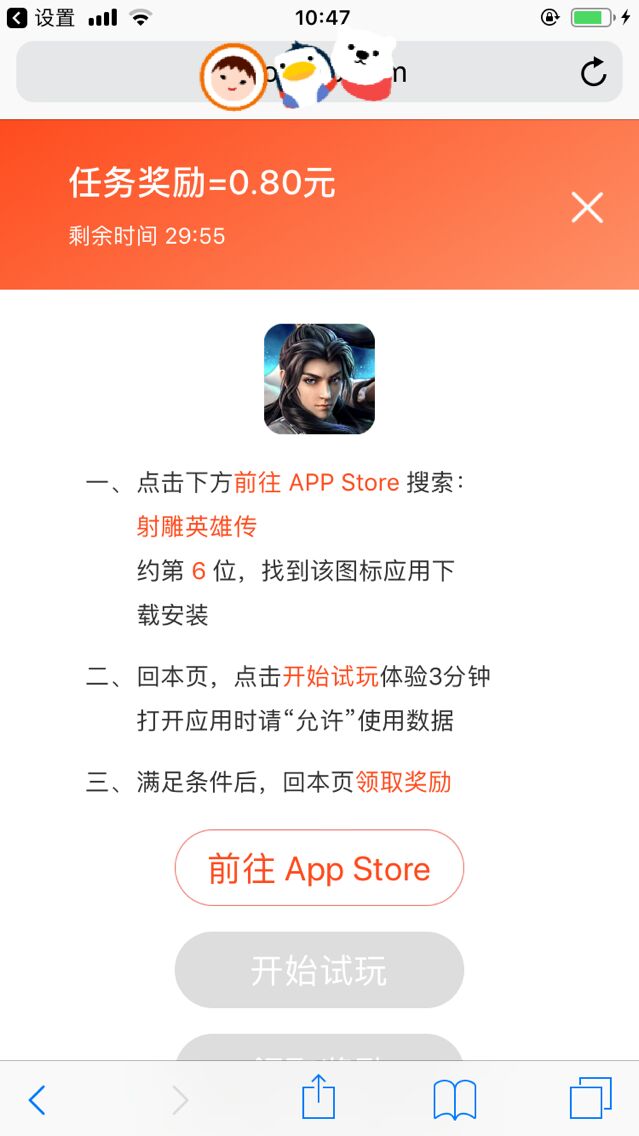Tap the 前往 App Store button
639x1136 pixels.
click(x=319, y=868)
